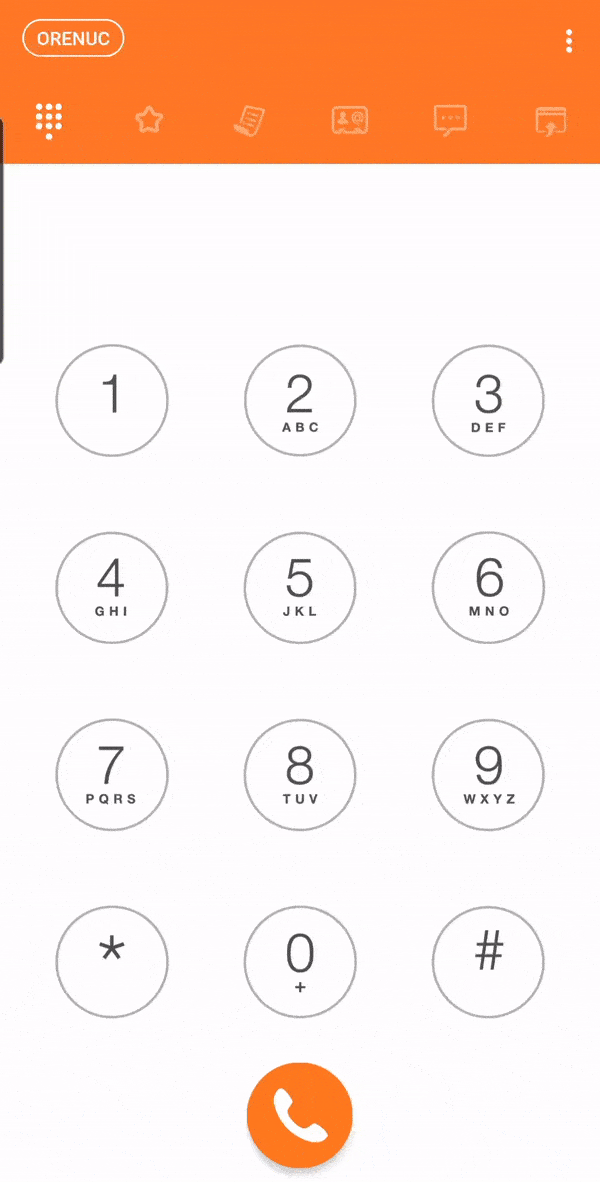Tap the asterisk key

(x=112, y=962)
